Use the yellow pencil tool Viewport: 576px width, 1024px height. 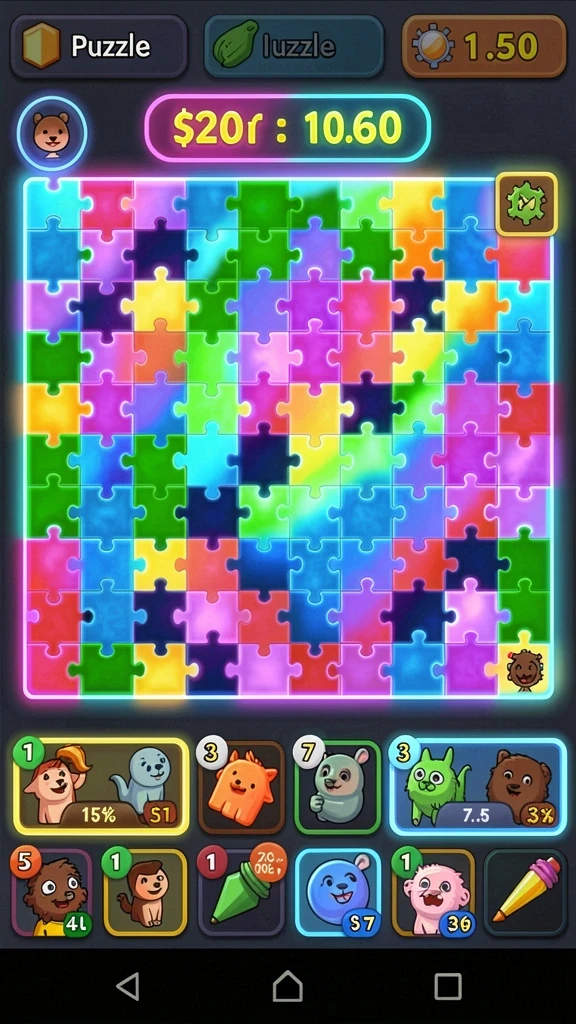click(x=526, y=892)
